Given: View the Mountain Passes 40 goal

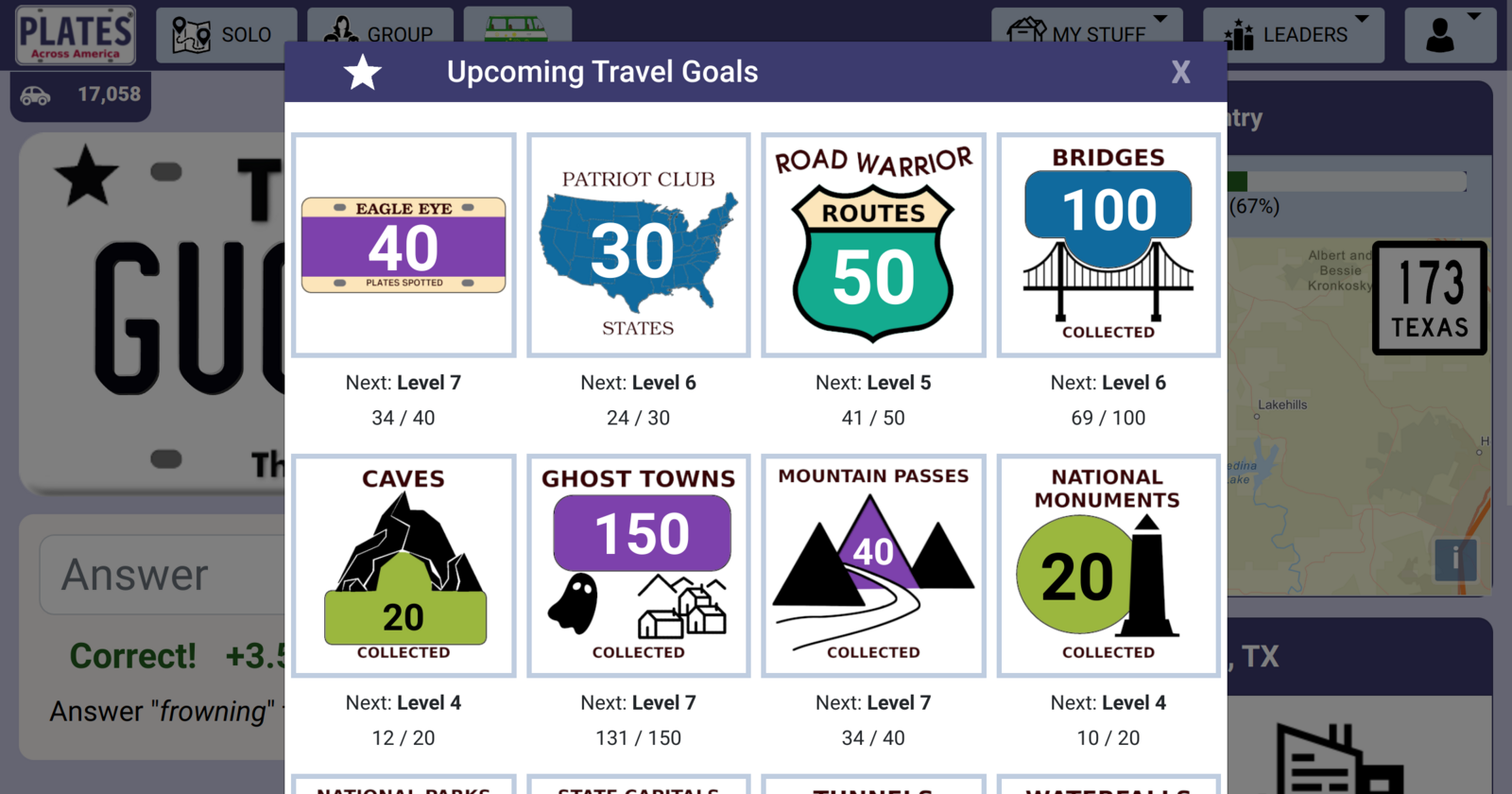Looking at the screenshot, I should pyautogui.click(x=873, y=565).
